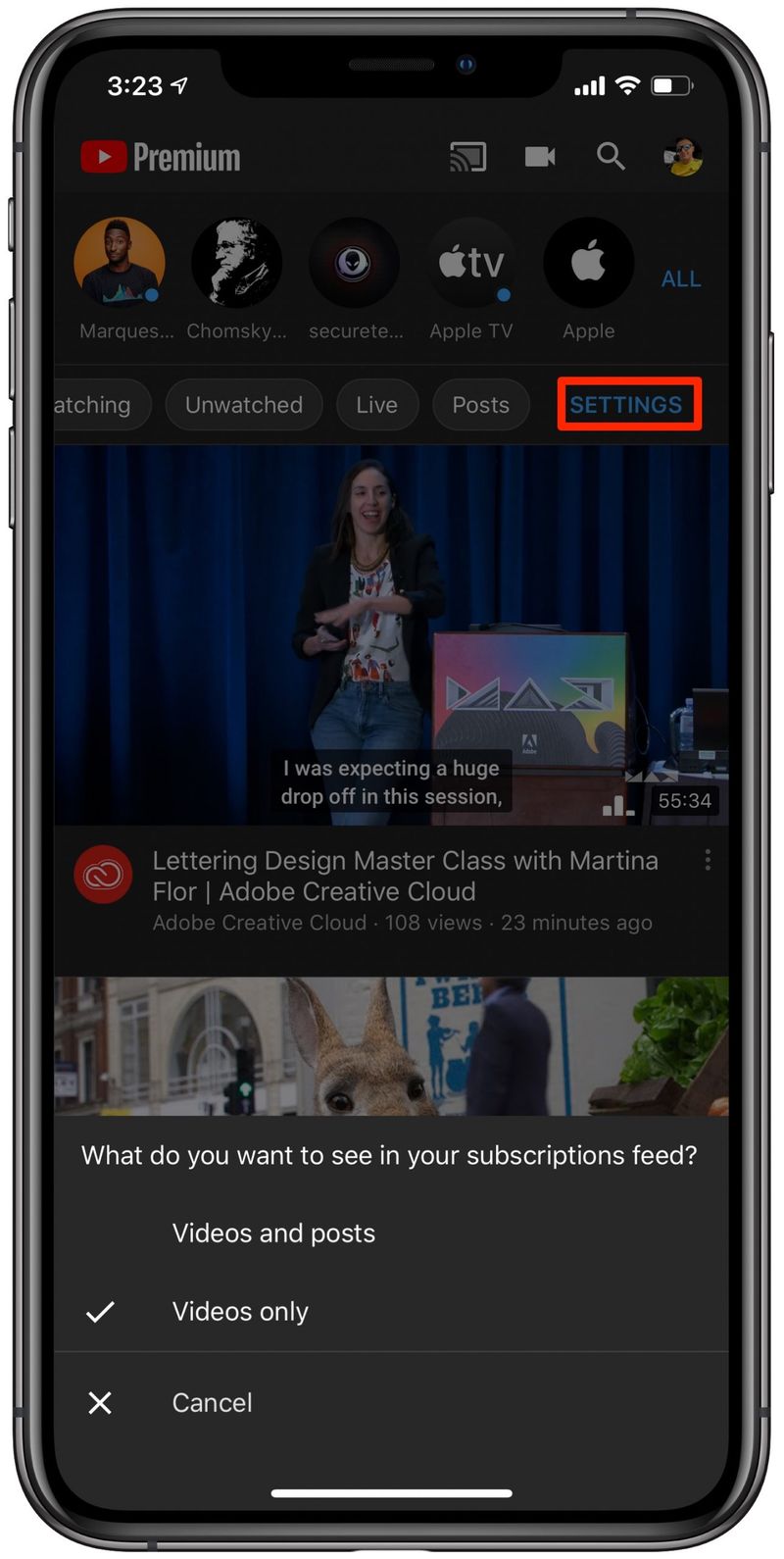The width and height of the screenshot is (784, 1559).
Task: Open the securete channel avatar
Action: pos(354,263)
